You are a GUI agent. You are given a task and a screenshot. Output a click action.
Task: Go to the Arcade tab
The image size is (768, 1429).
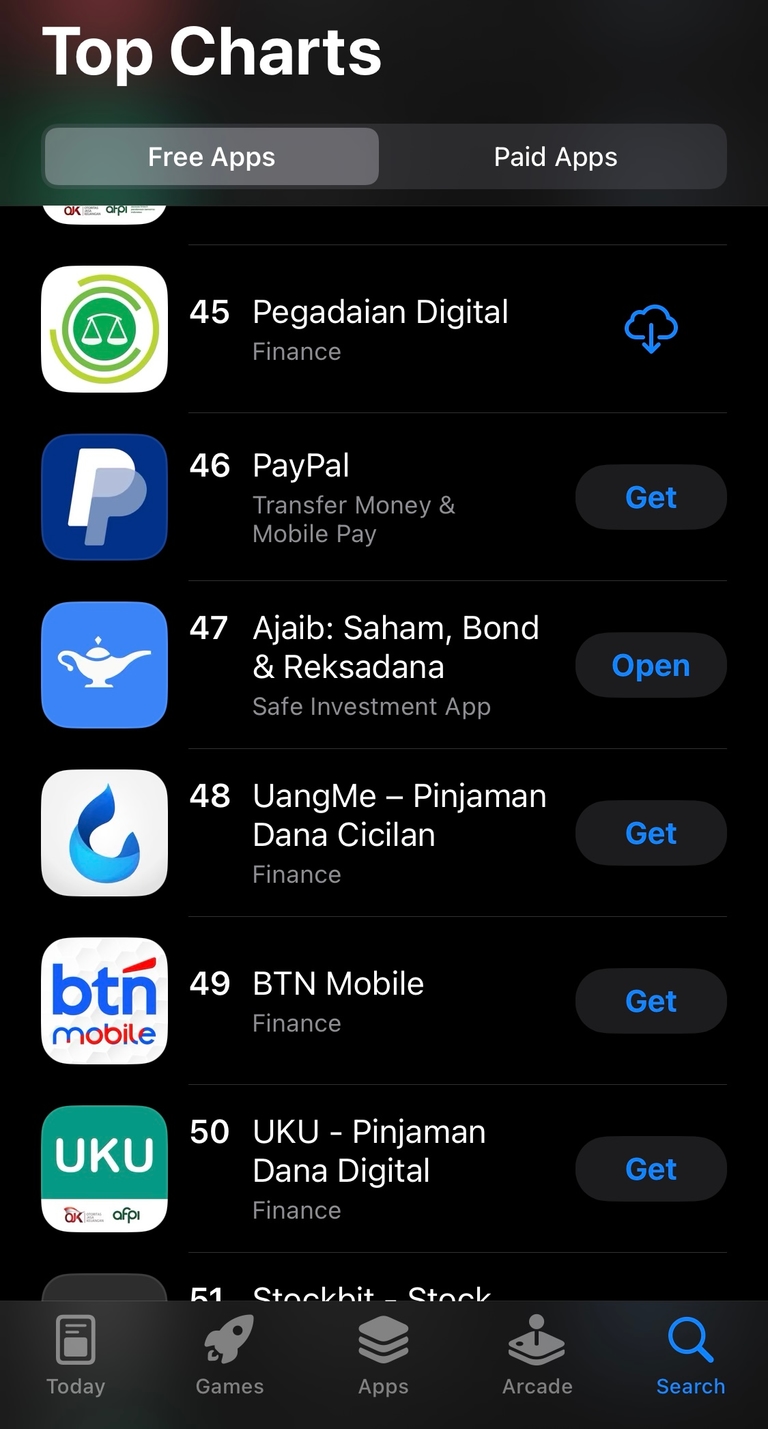pyautogui.click(x=537, y=1357)
